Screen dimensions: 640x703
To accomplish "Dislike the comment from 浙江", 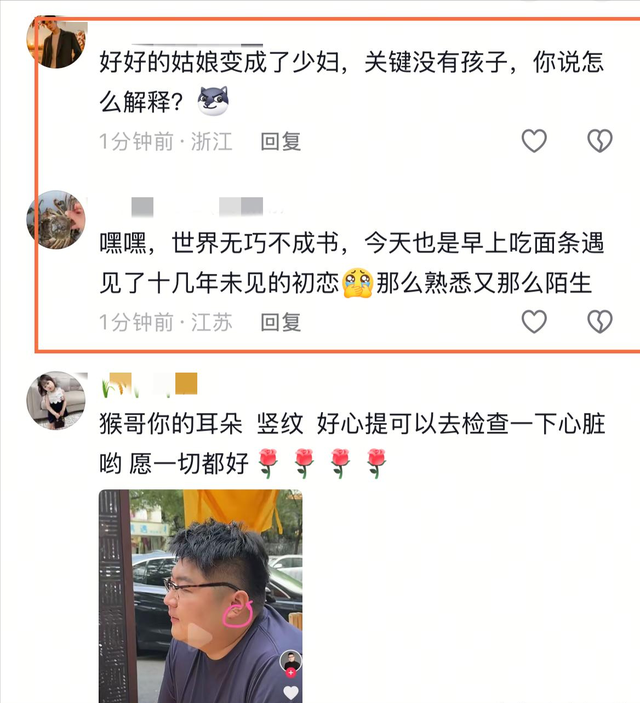I will 598,141.
